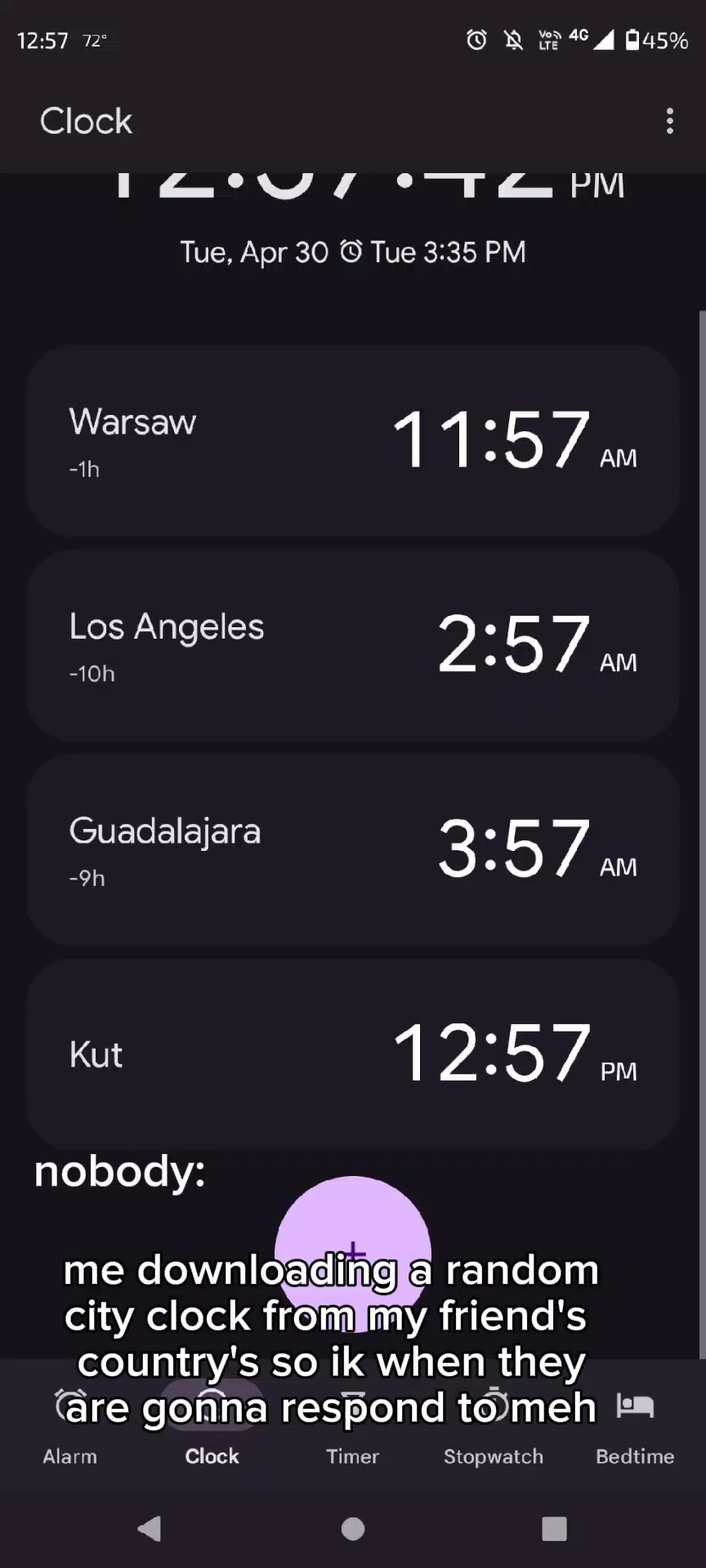Viewport: 706px width, 1568px height.
Task: Tap the system back button
Action: tap(150, 1529)
